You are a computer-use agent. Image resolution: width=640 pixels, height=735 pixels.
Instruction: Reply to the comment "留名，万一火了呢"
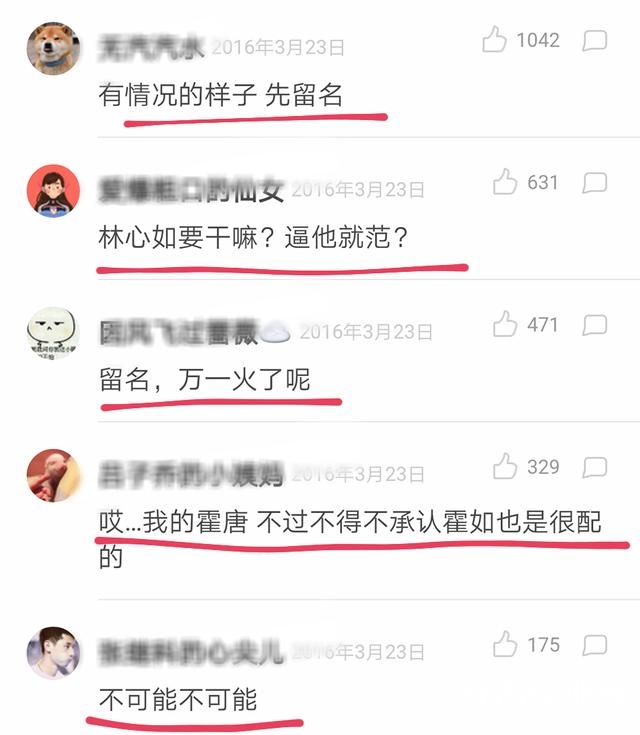coord(595,325)
